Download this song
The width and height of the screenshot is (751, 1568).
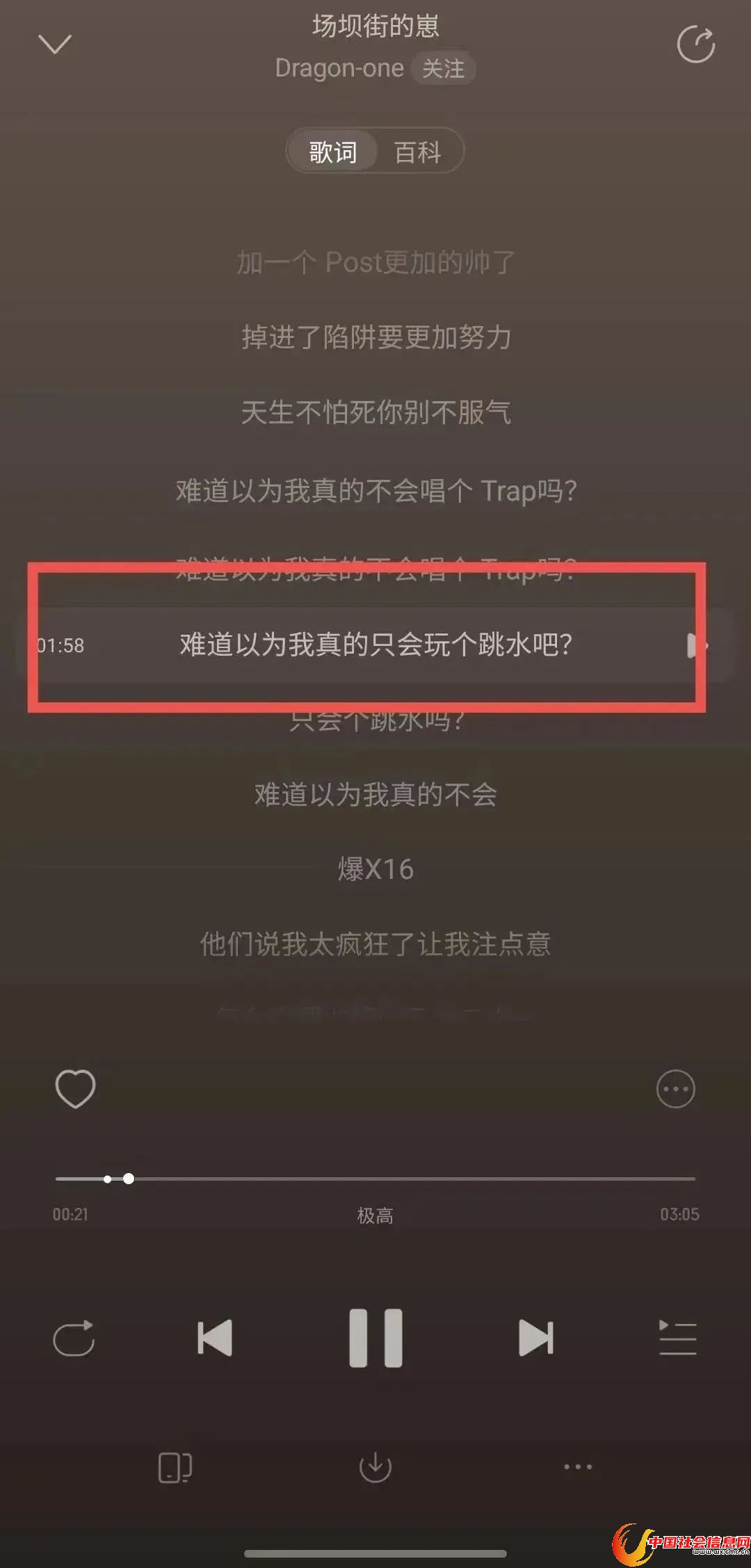click(375, 1467)
